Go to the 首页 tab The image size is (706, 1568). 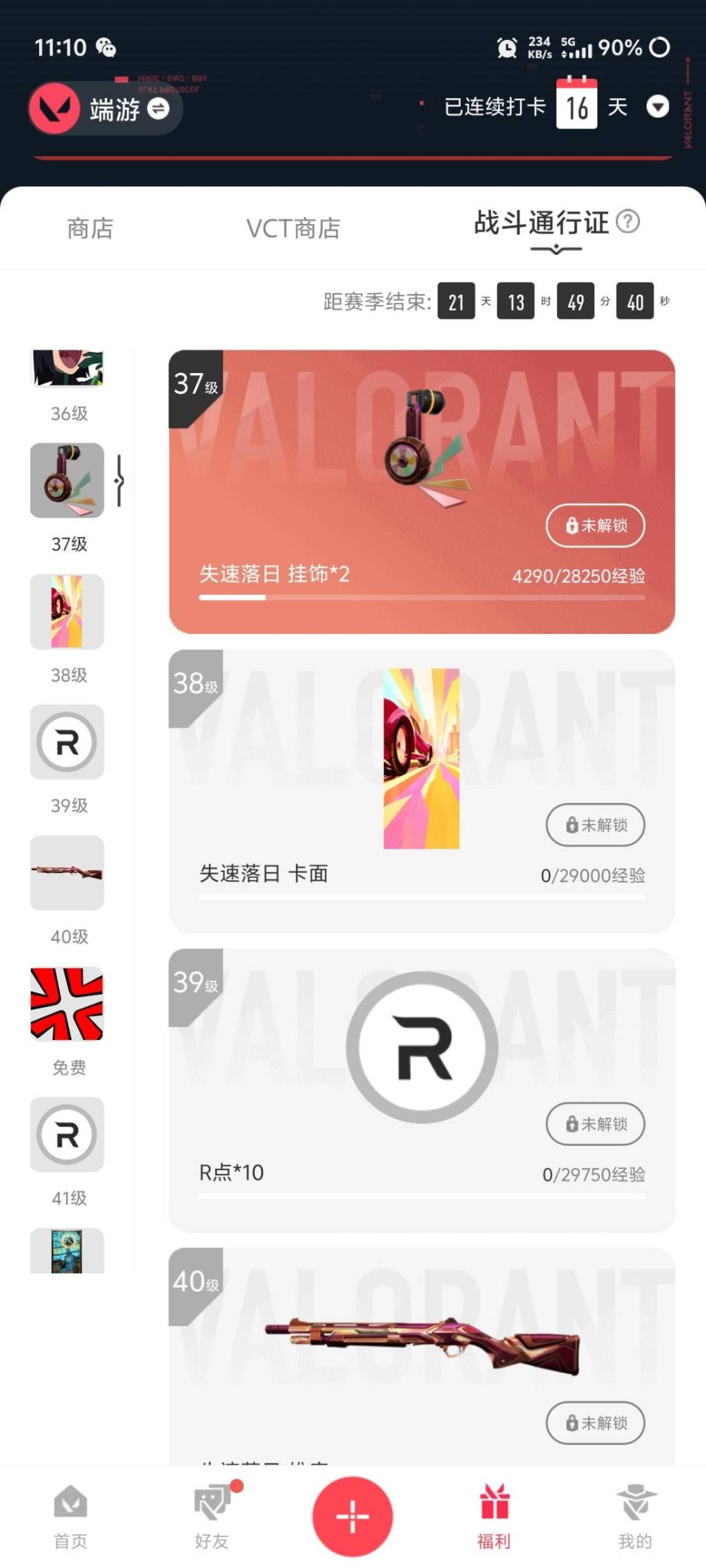pos(71,1517)
